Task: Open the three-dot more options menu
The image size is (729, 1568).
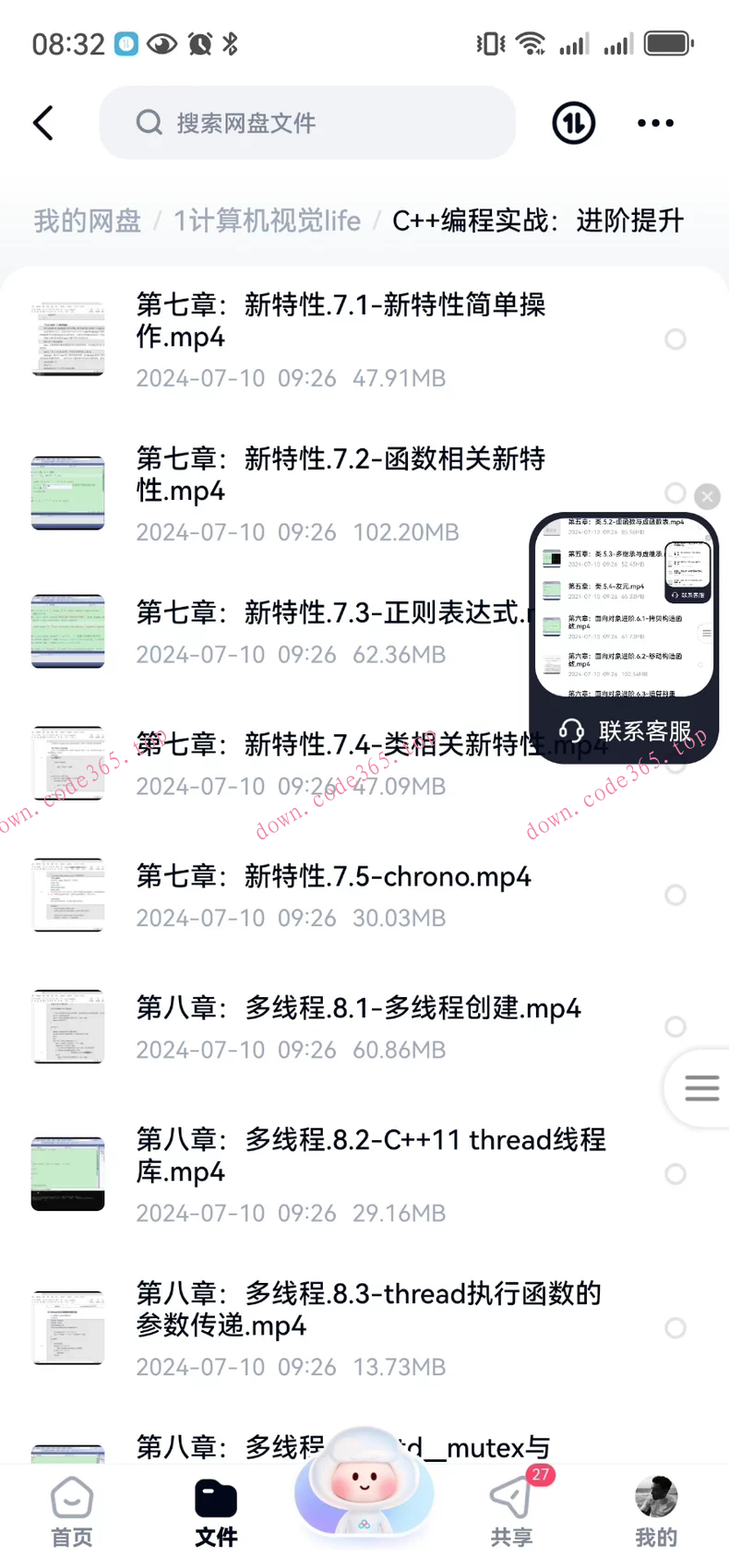Action: [655, 122]
